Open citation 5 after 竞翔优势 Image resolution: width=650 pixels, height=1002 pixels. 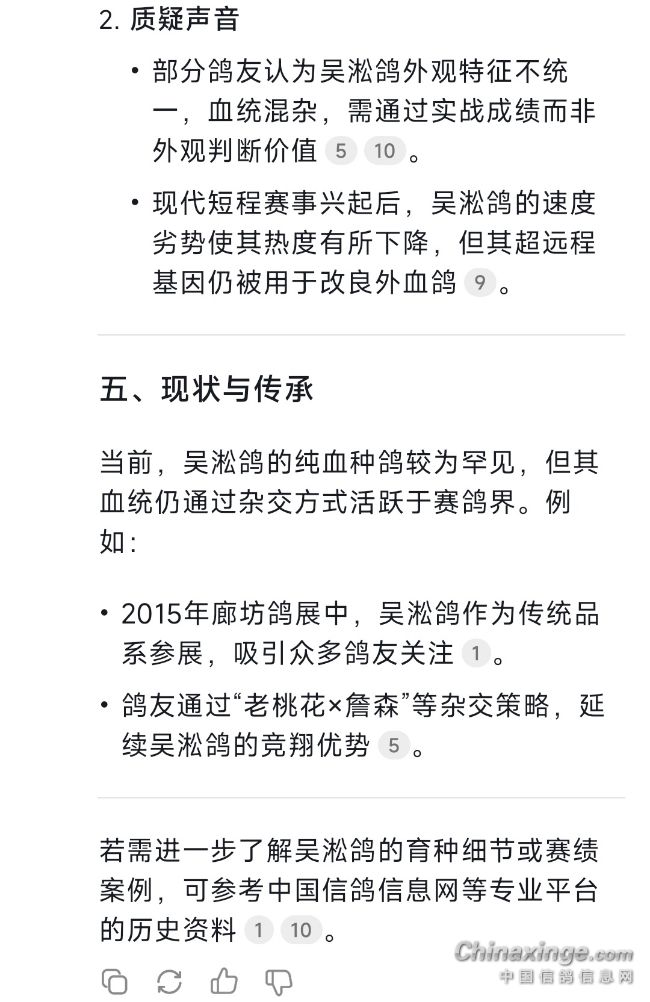point(394,745)
